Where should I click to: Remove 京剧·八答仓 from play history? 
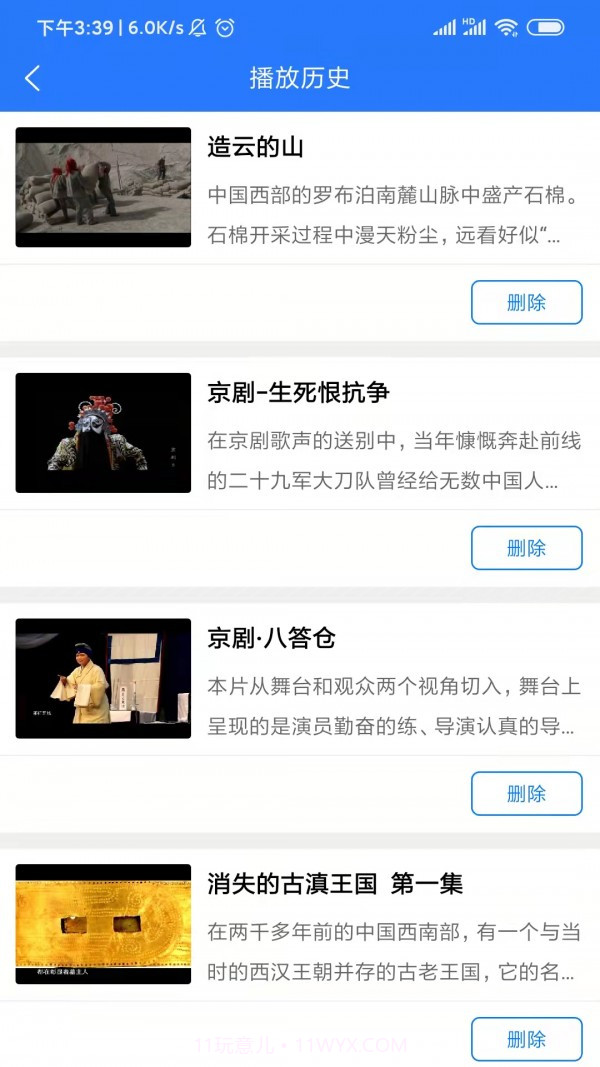[x=526, y=794]
